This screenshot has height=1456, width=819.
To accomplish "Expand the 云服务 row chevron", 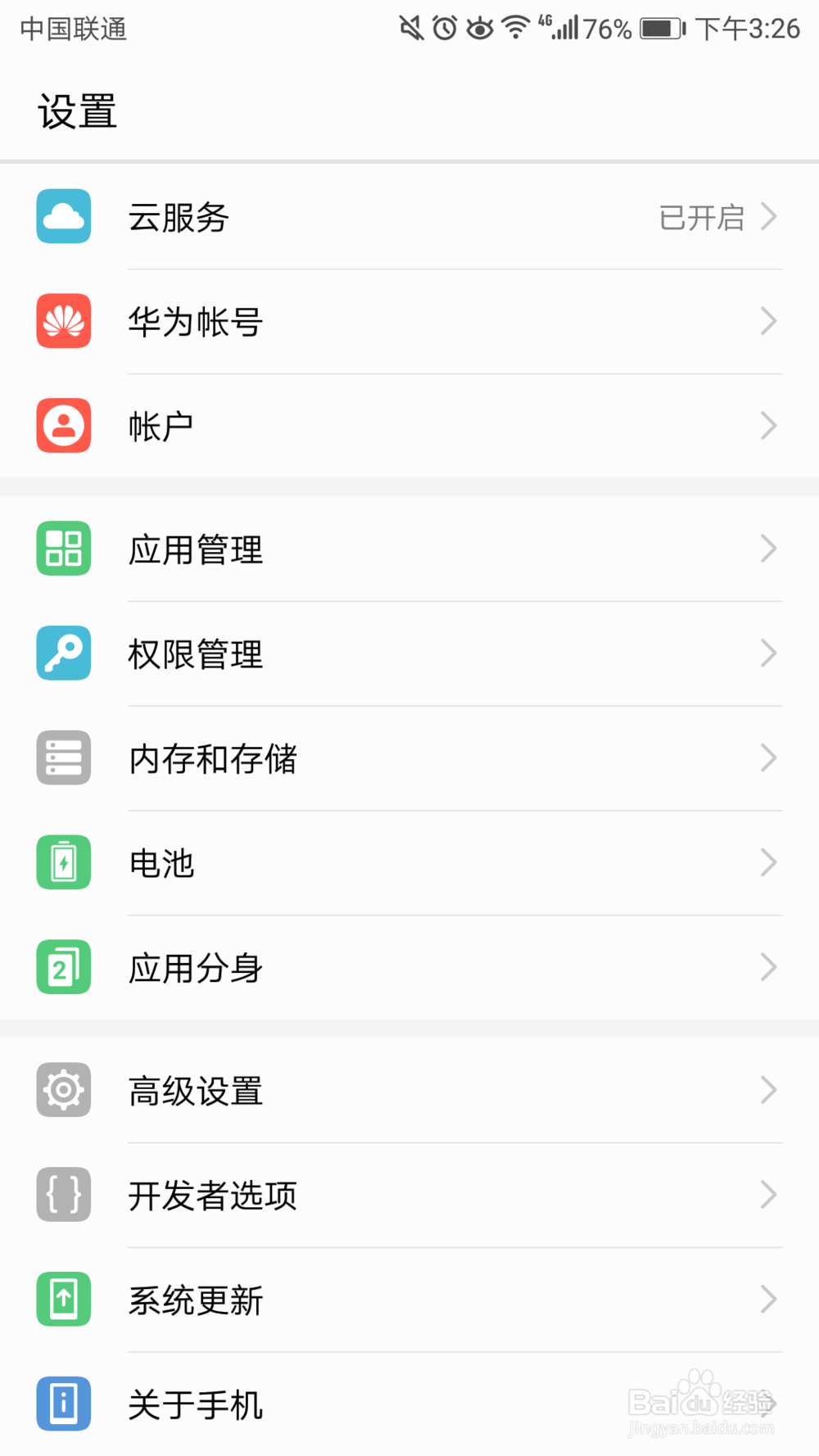I will pyautogui.click(x=768, y=217).
